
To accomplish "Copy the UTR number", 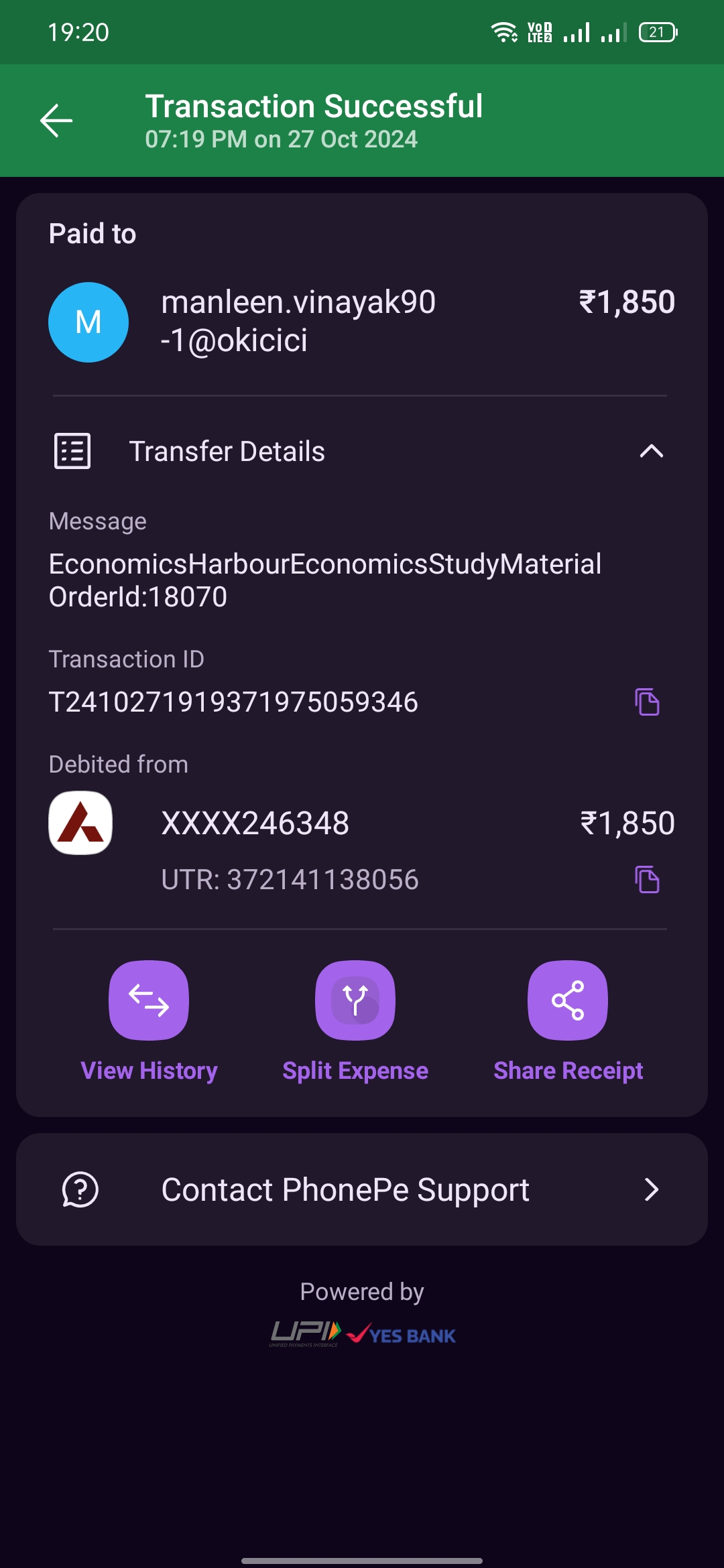I will tap(647, 880).
